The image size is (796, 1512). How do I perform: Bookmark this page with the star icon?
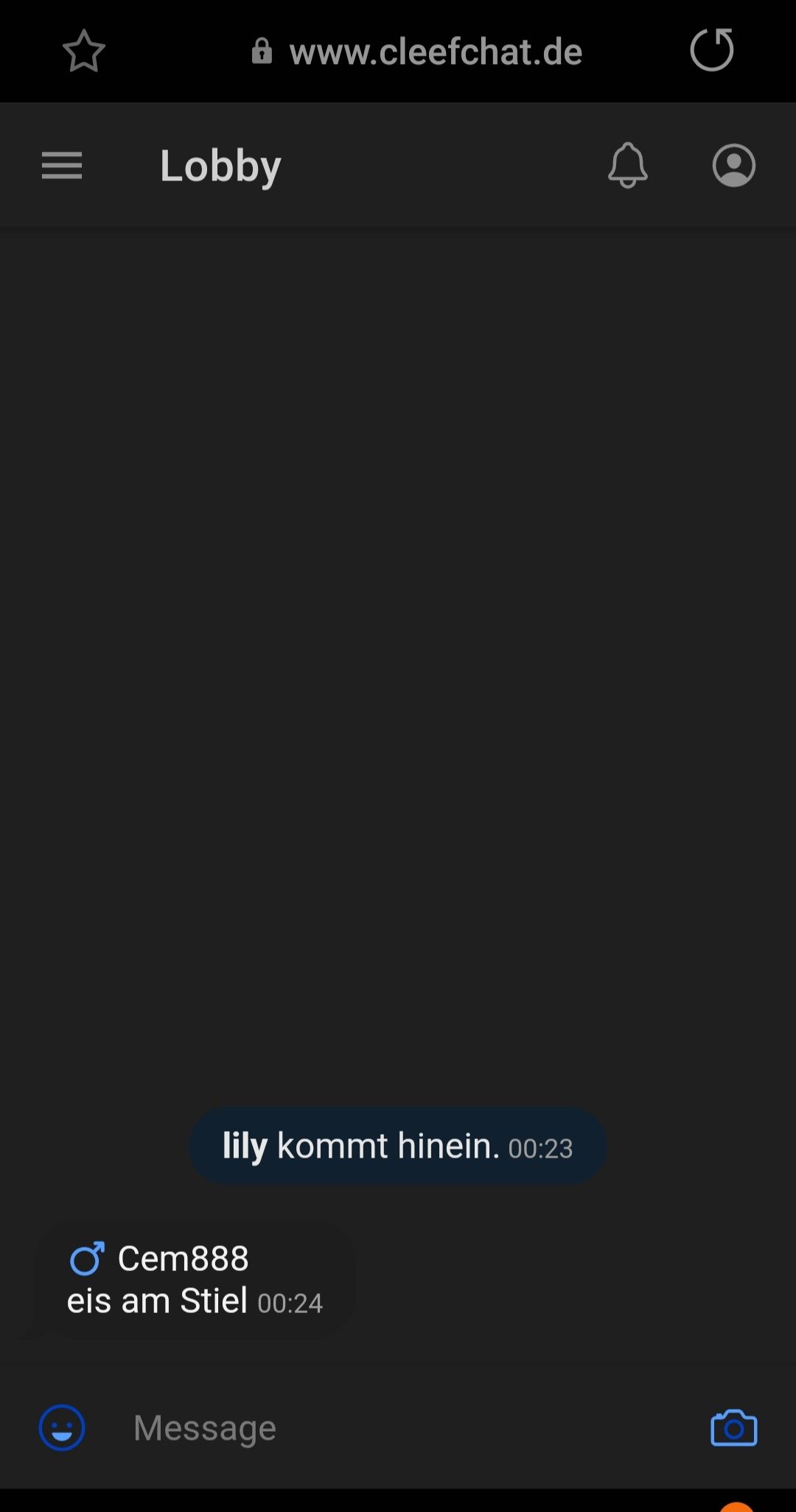(84, 51)
